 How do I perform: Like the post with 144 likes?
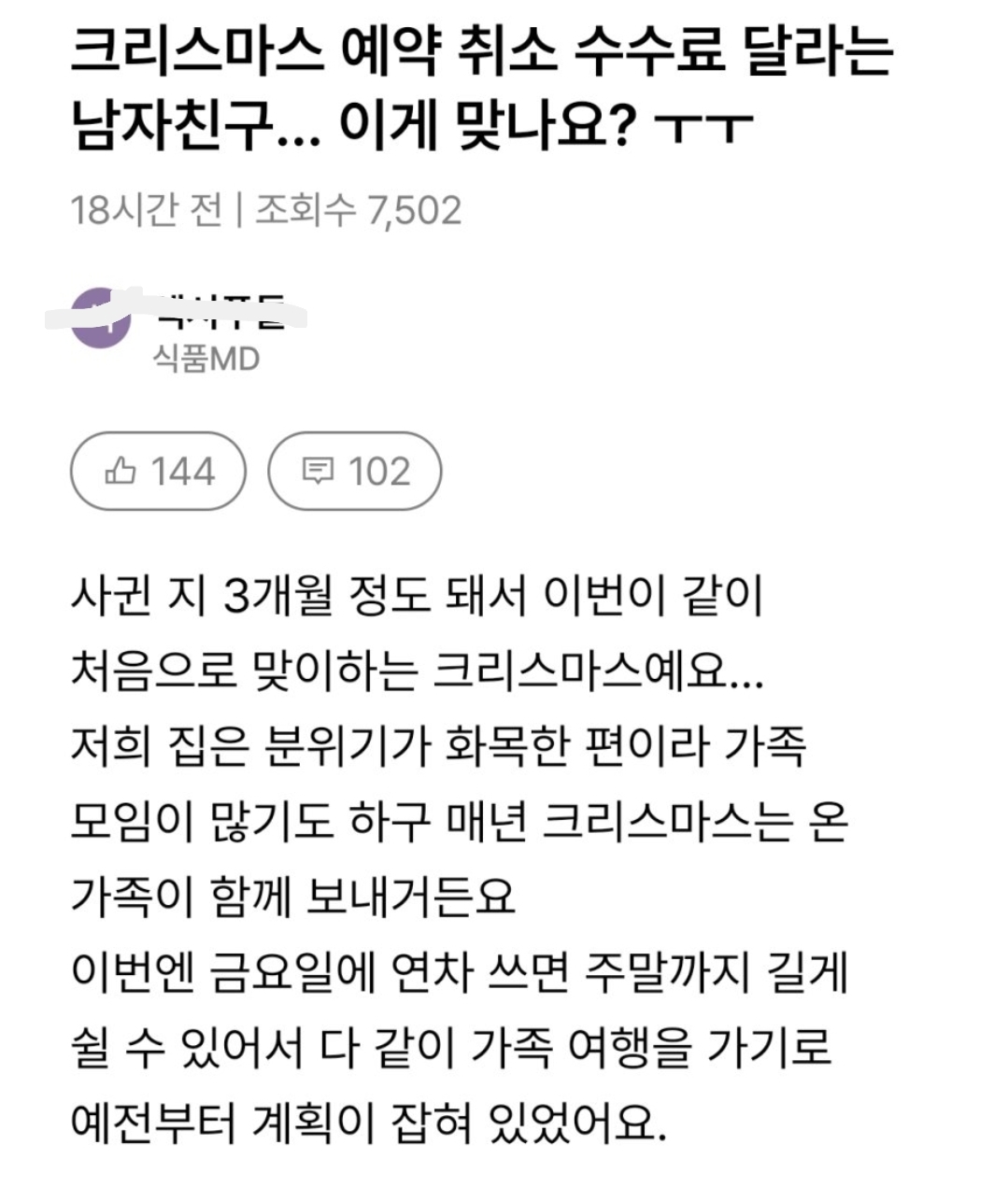pyautogui.click(x=158, y=472)
